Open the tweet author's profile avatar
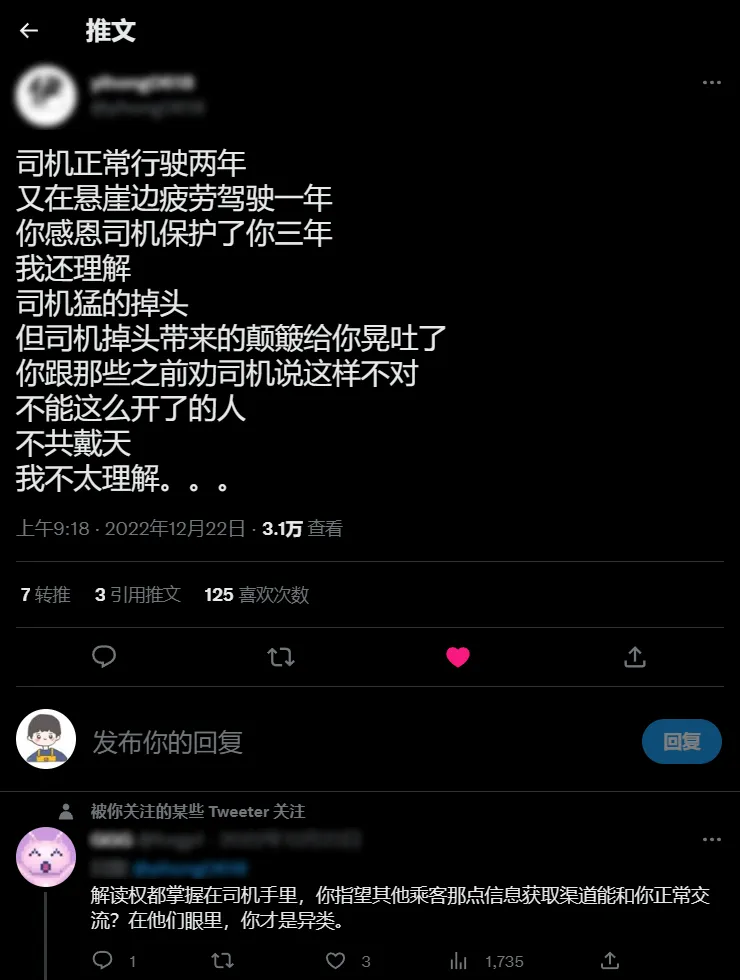Image resolution: width=740 pixels, height=980 pixels. pyautogui.click(x=46, y=96)
